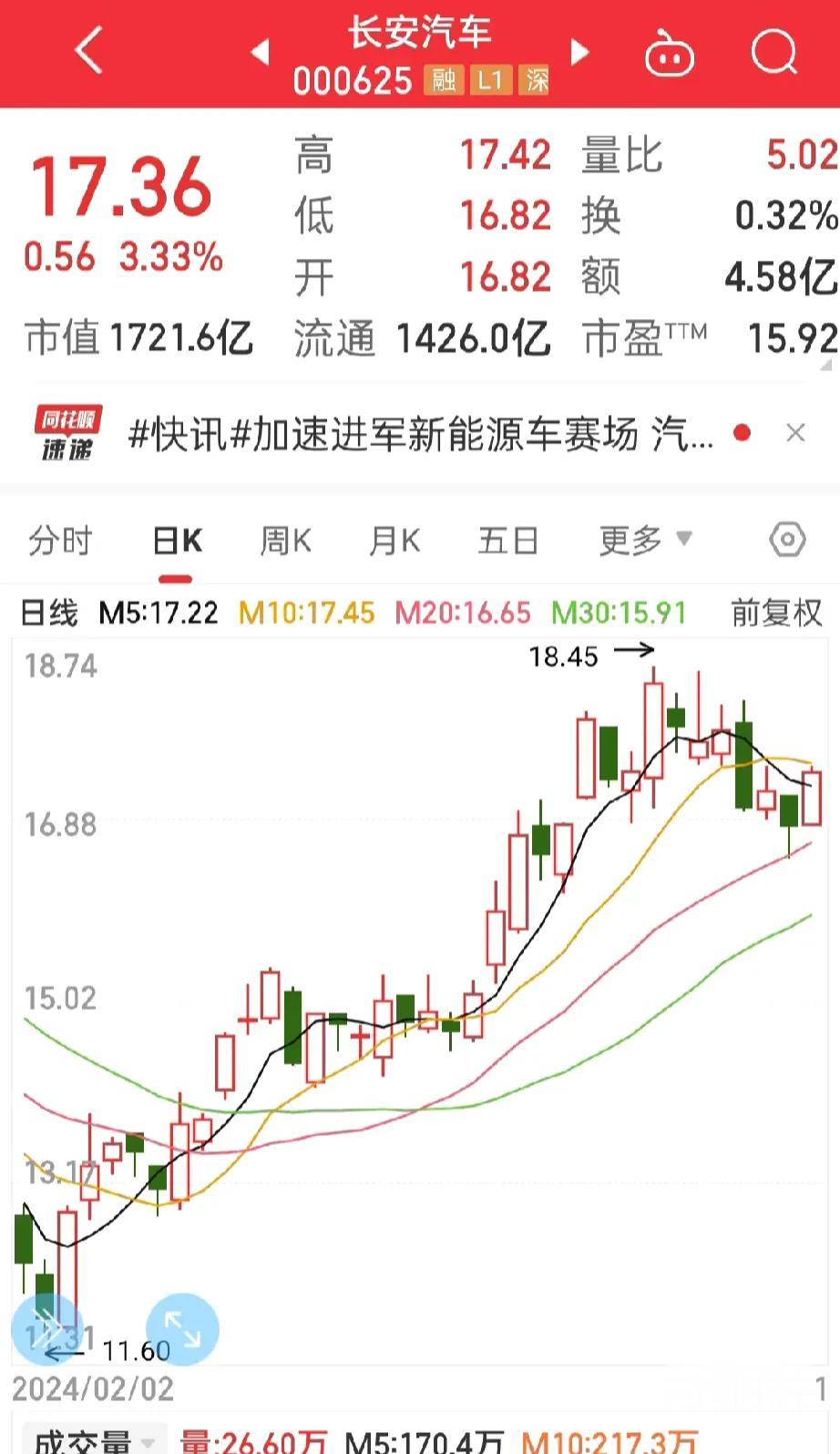840x1454 pixels.
Task: Tap the double-arrow chart shift button
Action: pos(46,1329)
